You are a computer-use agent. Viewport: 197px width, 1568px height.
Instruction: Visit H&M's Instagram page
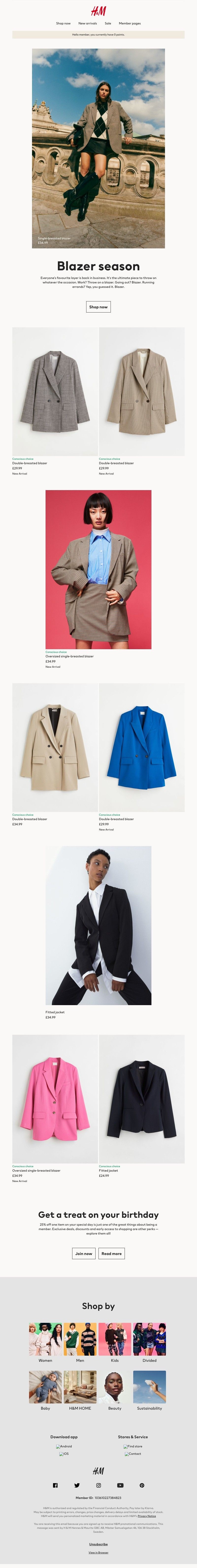(98, 1485)
